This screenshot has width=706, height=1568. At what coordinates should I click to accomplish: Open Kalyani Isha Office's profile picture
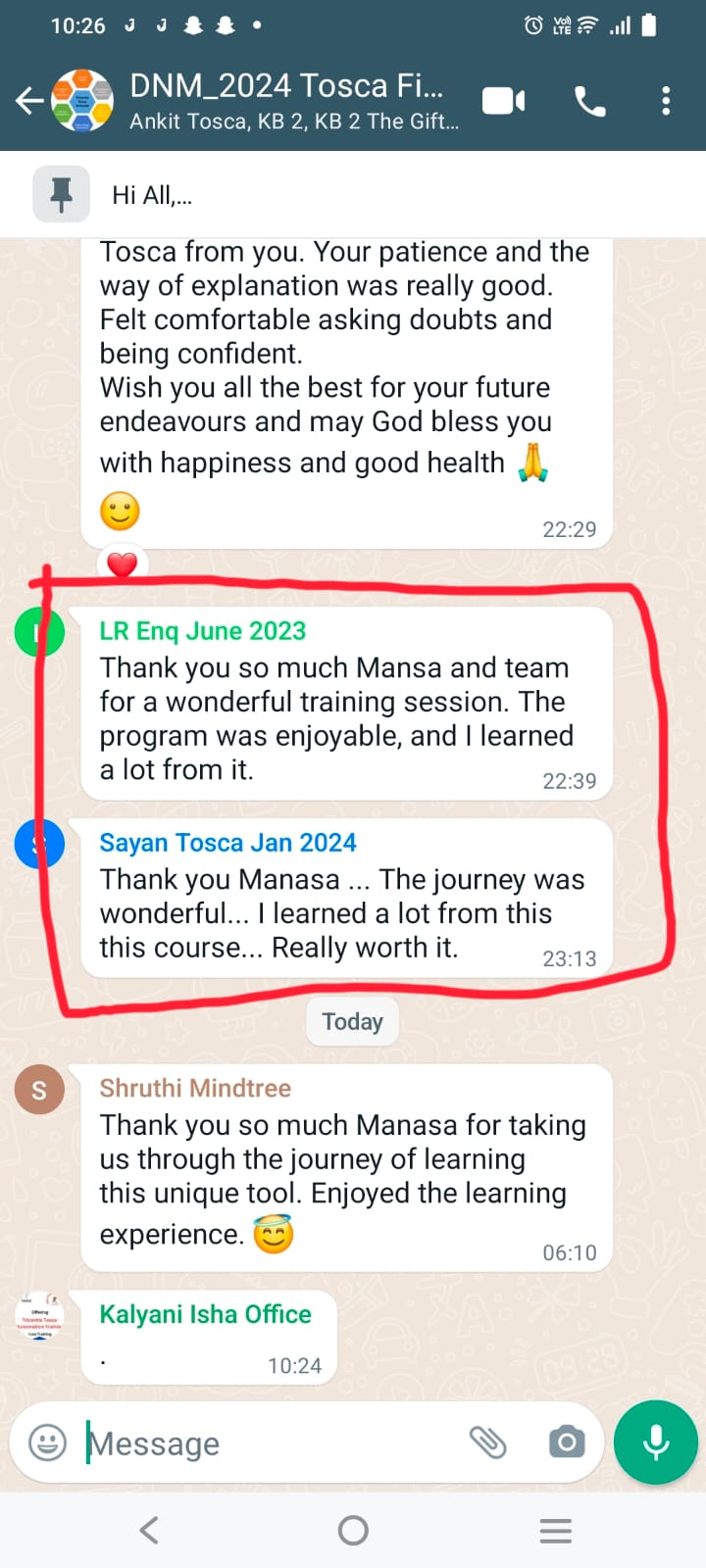click(39, 1315)
